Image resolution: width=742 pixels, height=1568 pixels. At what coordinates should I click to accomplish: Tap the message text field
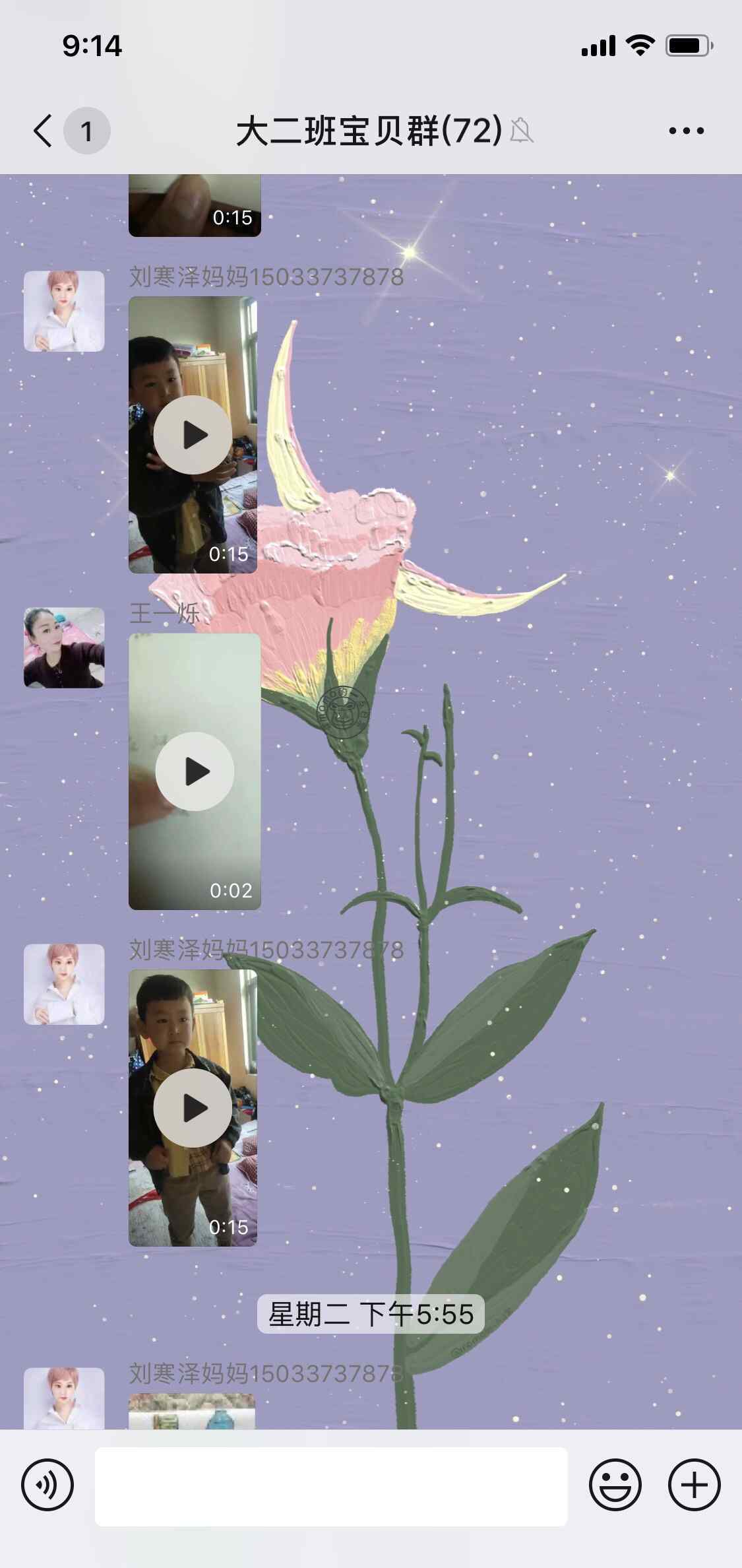click(x=331, y=1486)
